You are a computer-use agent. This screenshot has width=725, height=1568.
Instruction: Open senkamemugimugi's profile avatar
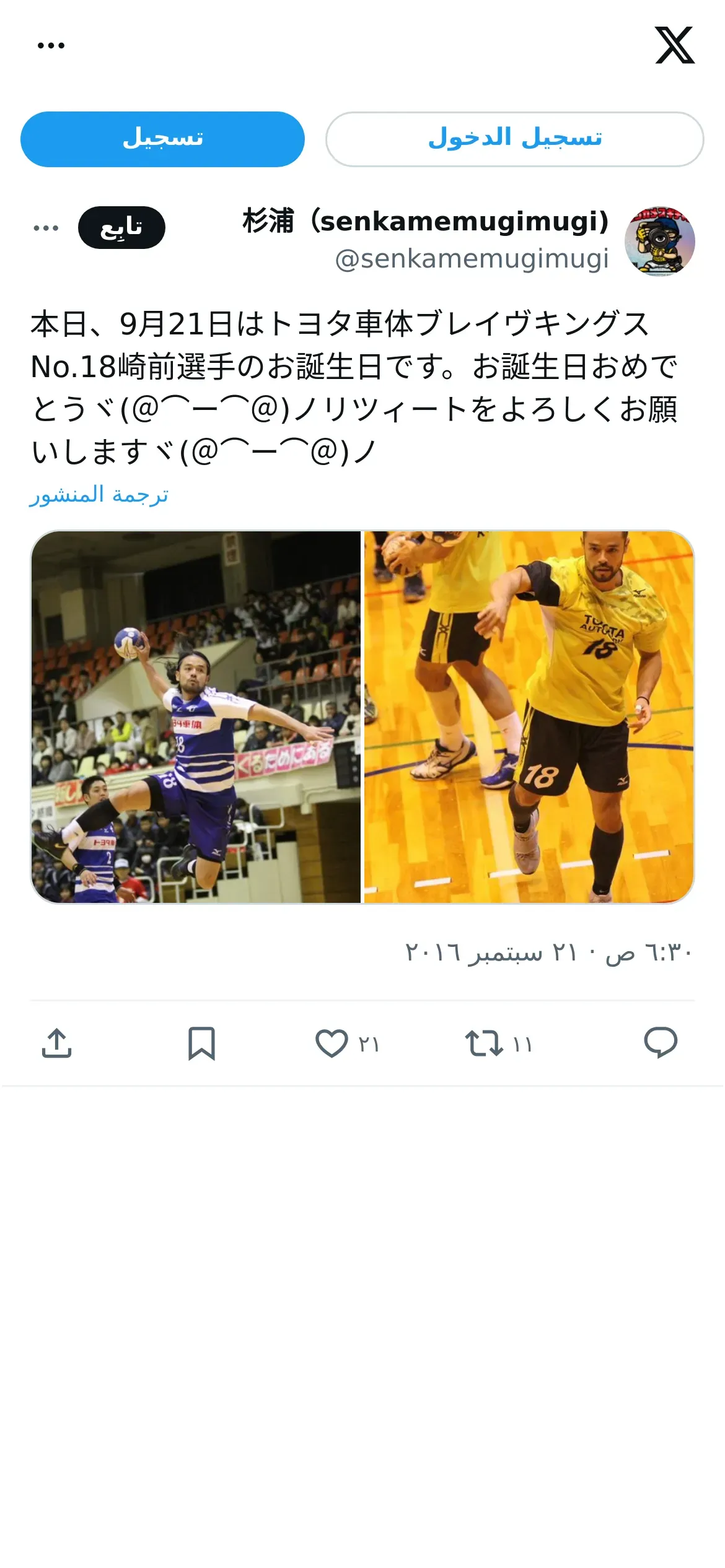pos(659,241)
